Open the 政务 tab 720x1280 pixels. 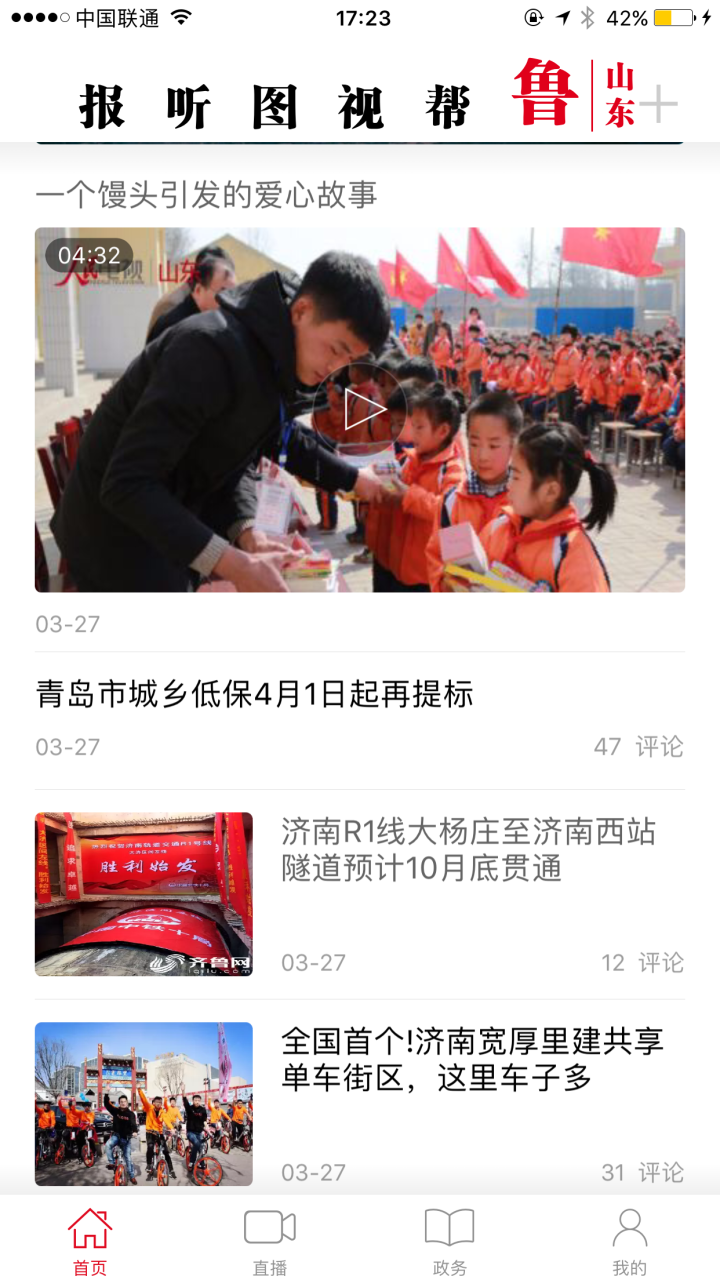coord(450,1241)
